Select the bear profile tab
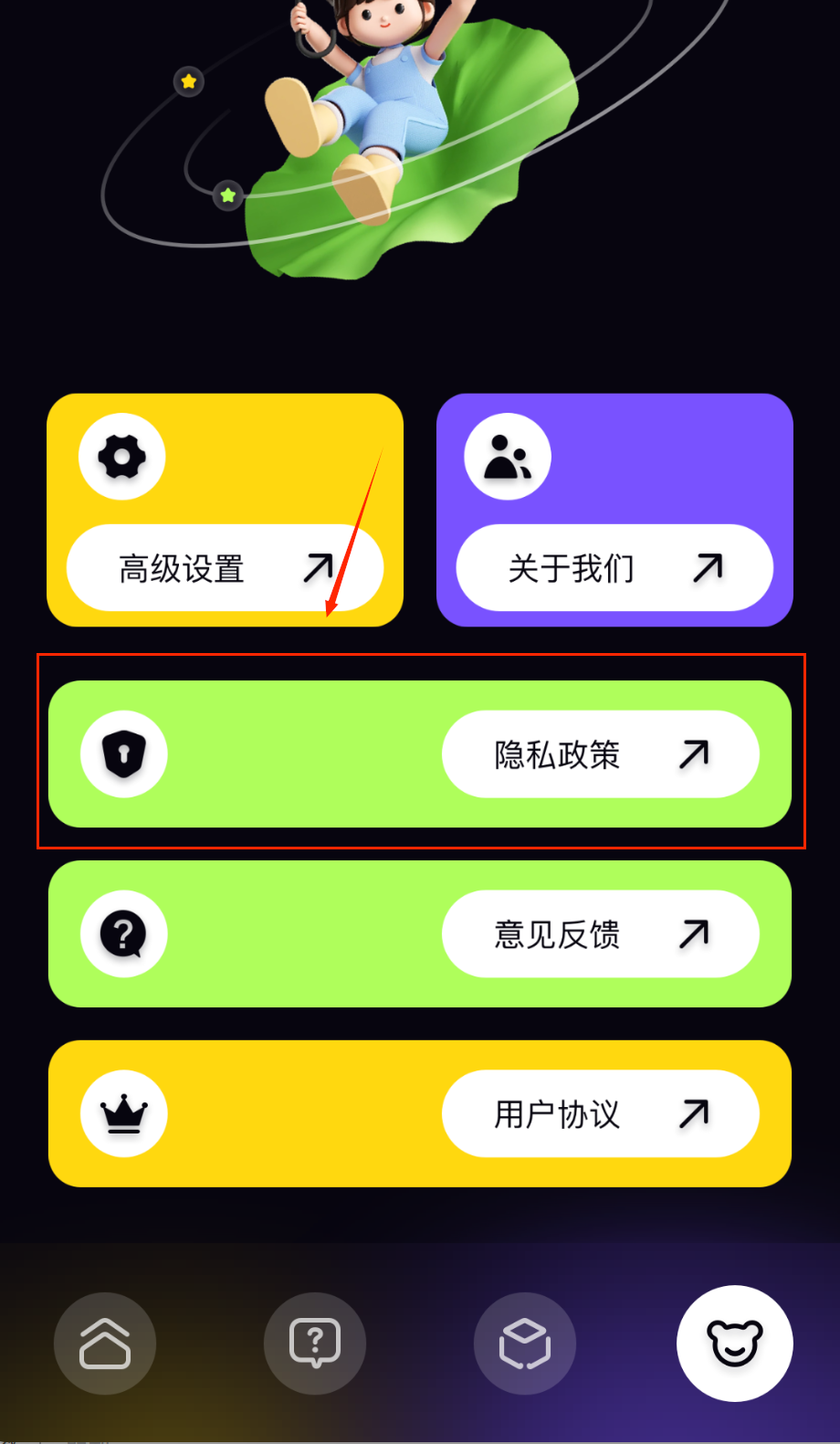This screenshot has width=840, height=1444. click(734, 1344)
